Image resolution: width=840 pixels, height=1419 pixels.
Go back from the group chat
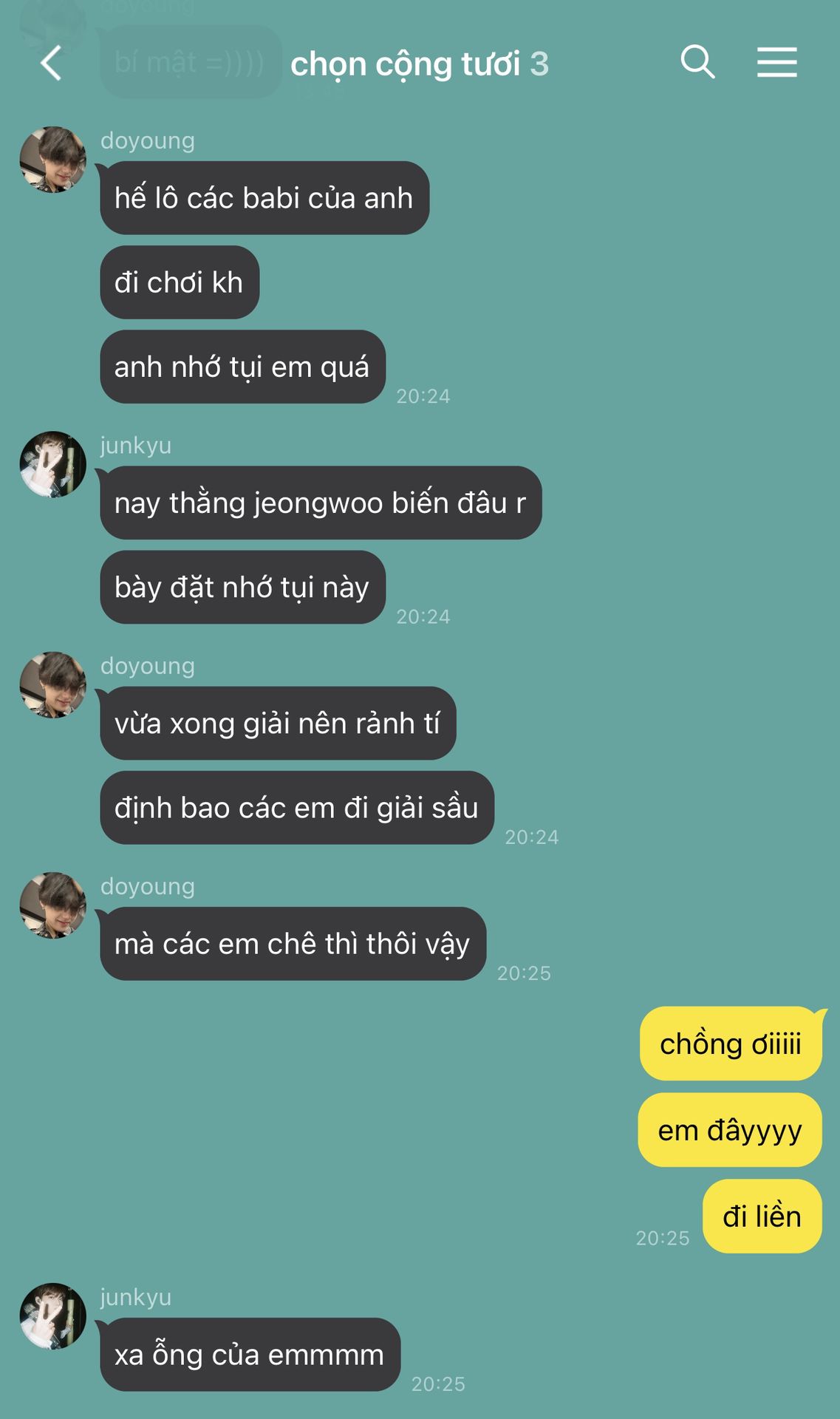[x=50, y=63]
